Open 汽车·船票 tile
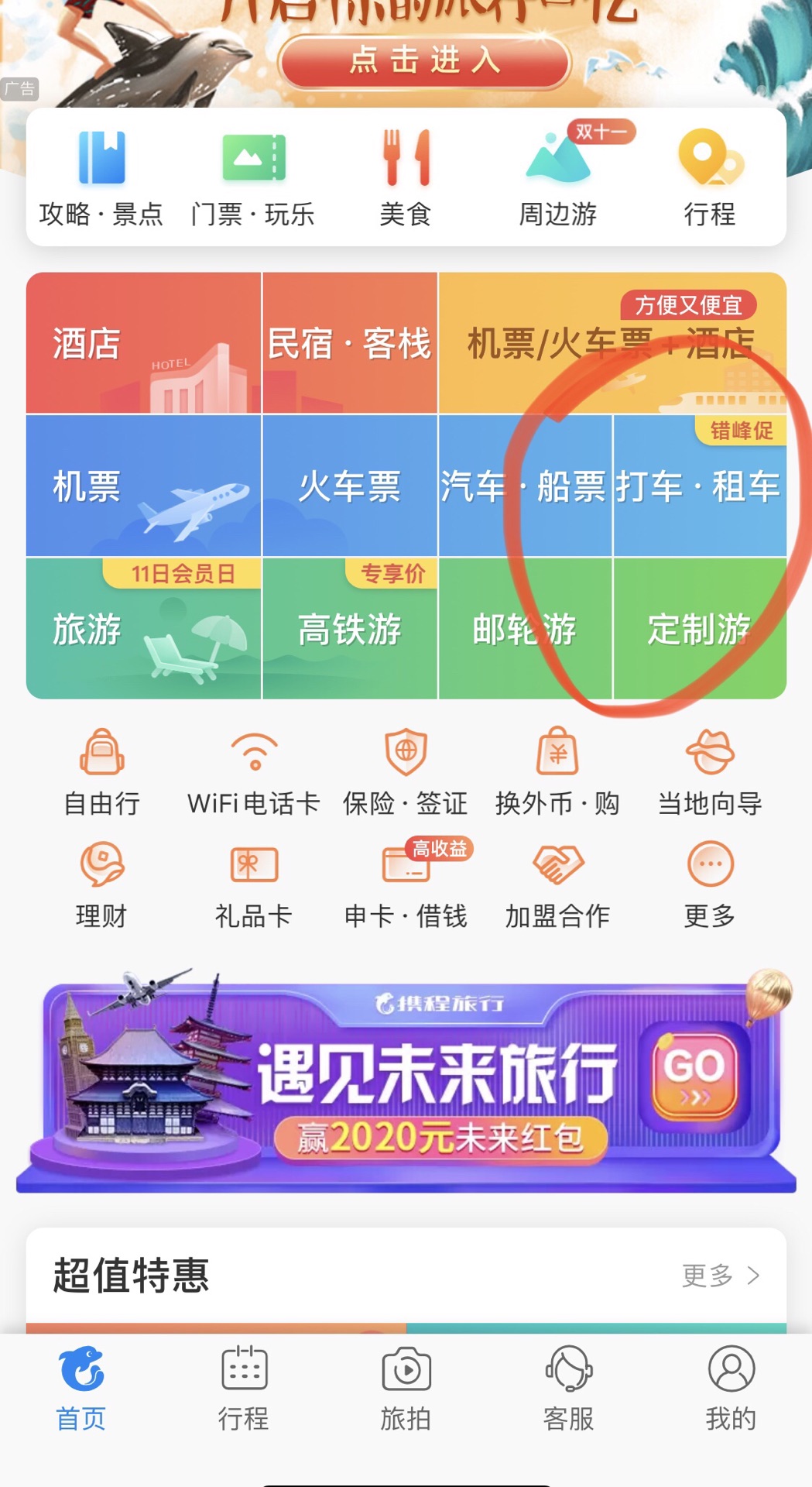 tap(525, 486)
